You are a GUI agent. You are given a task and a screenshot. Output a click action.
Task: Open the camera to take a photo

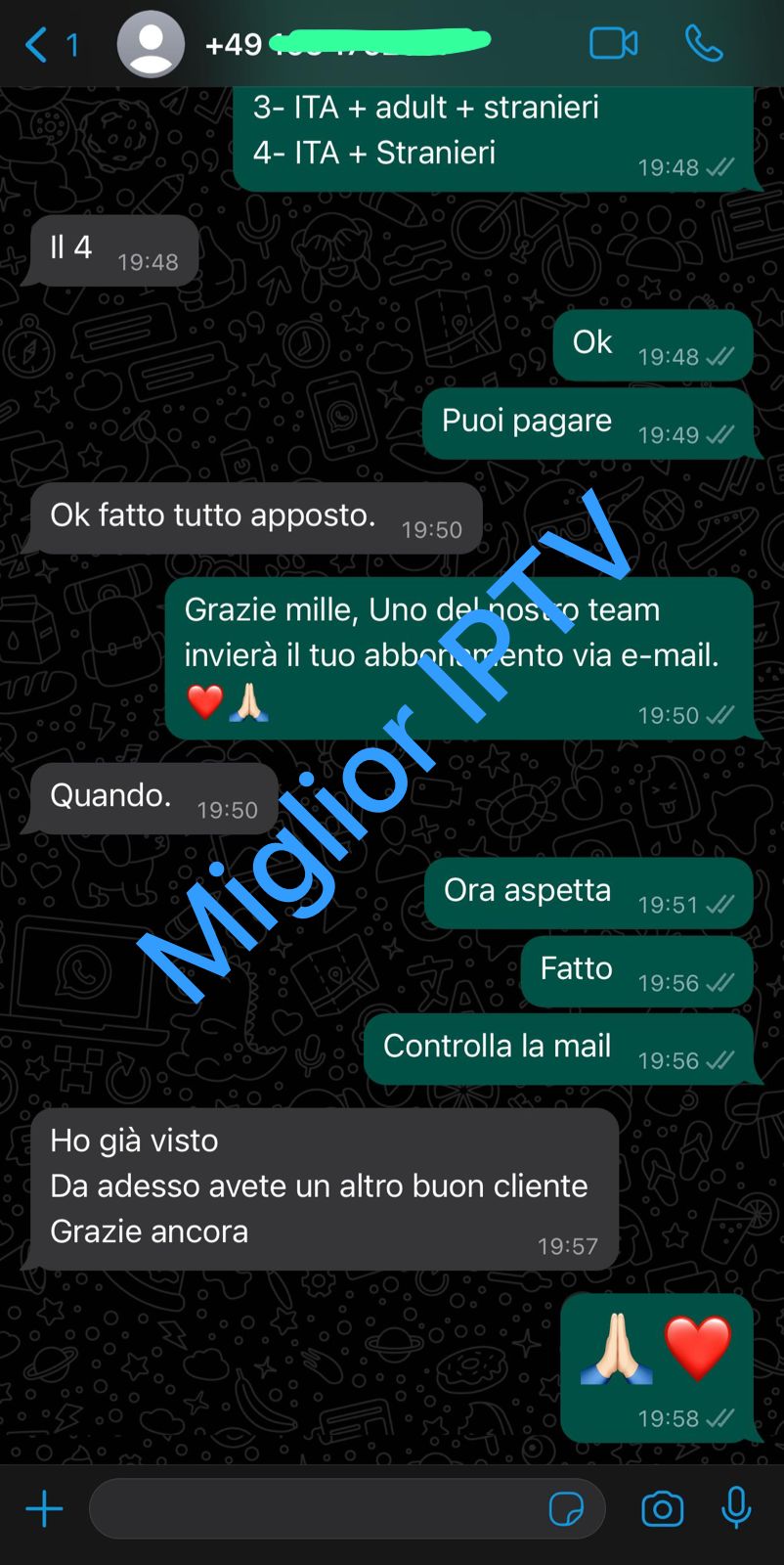662,1508
